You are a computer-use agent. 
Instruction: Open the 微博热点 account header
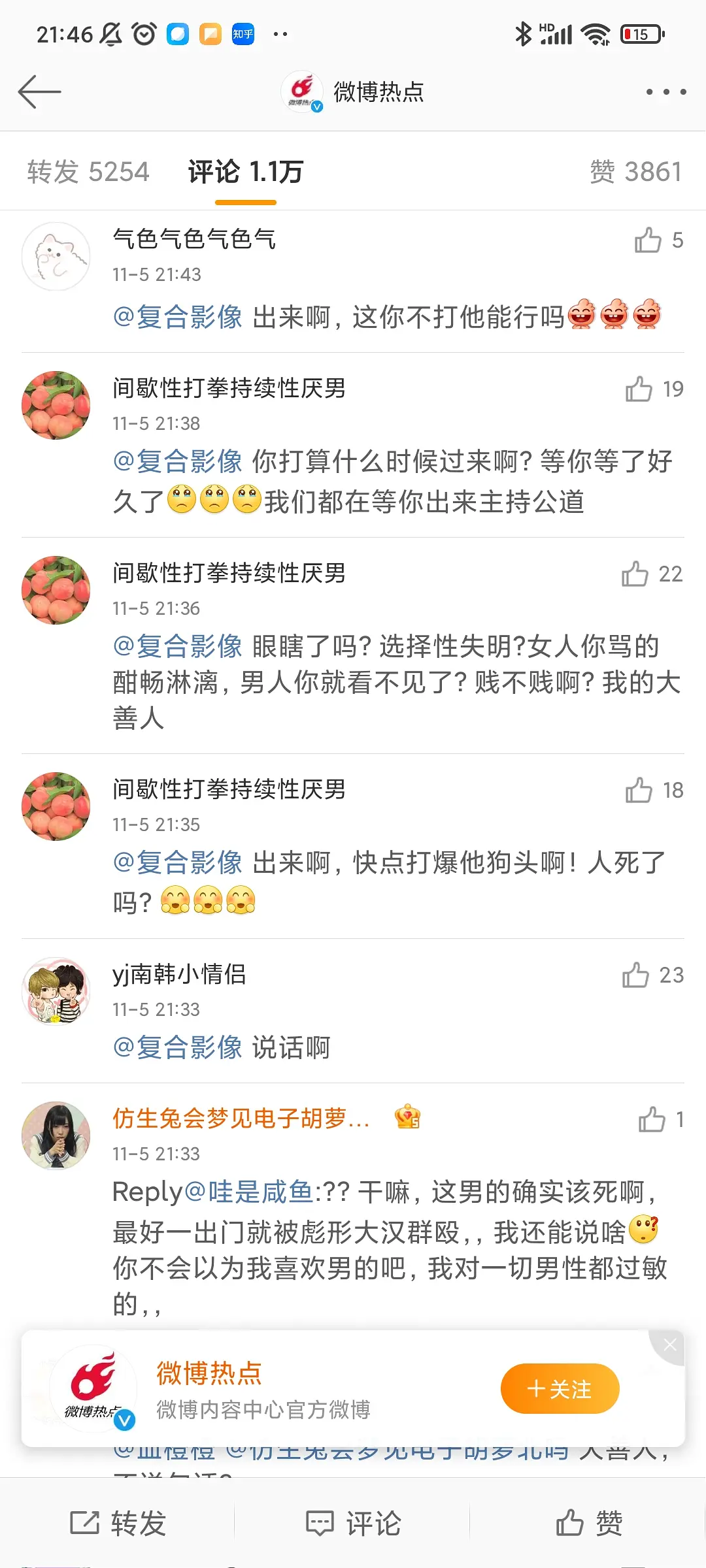click(353, 91)
